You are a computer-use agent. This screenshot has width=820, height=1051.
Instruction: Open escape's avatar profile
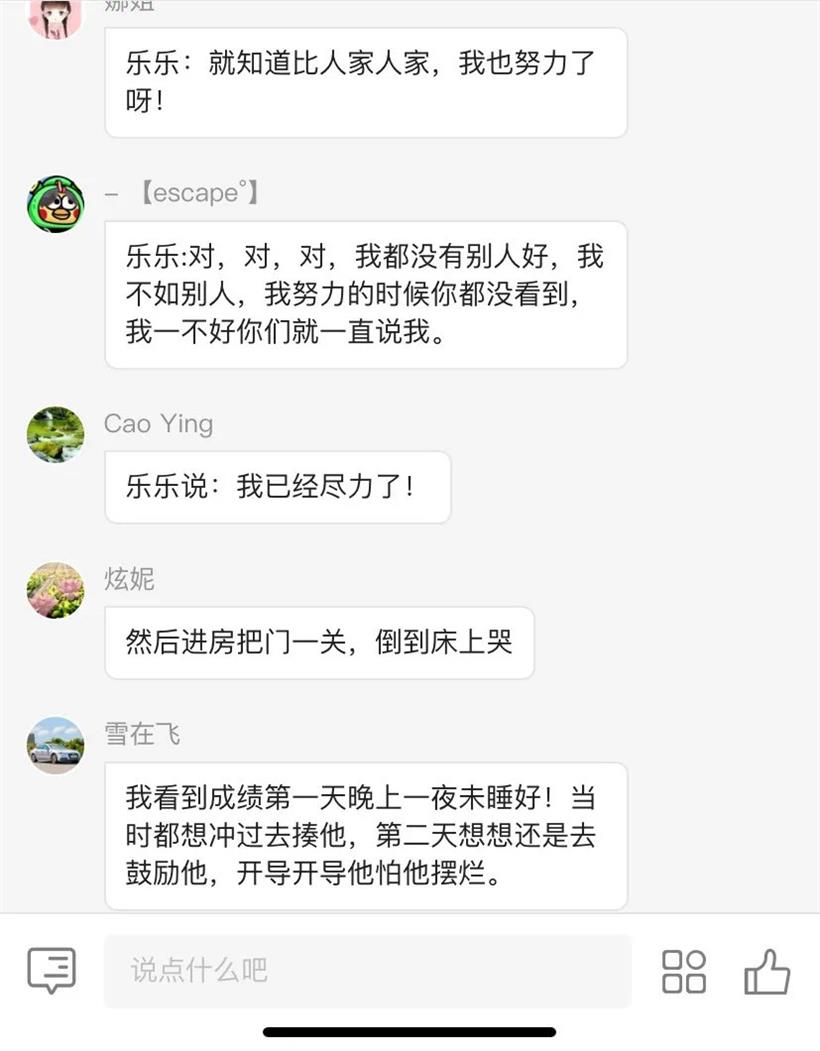coord(55,205)
